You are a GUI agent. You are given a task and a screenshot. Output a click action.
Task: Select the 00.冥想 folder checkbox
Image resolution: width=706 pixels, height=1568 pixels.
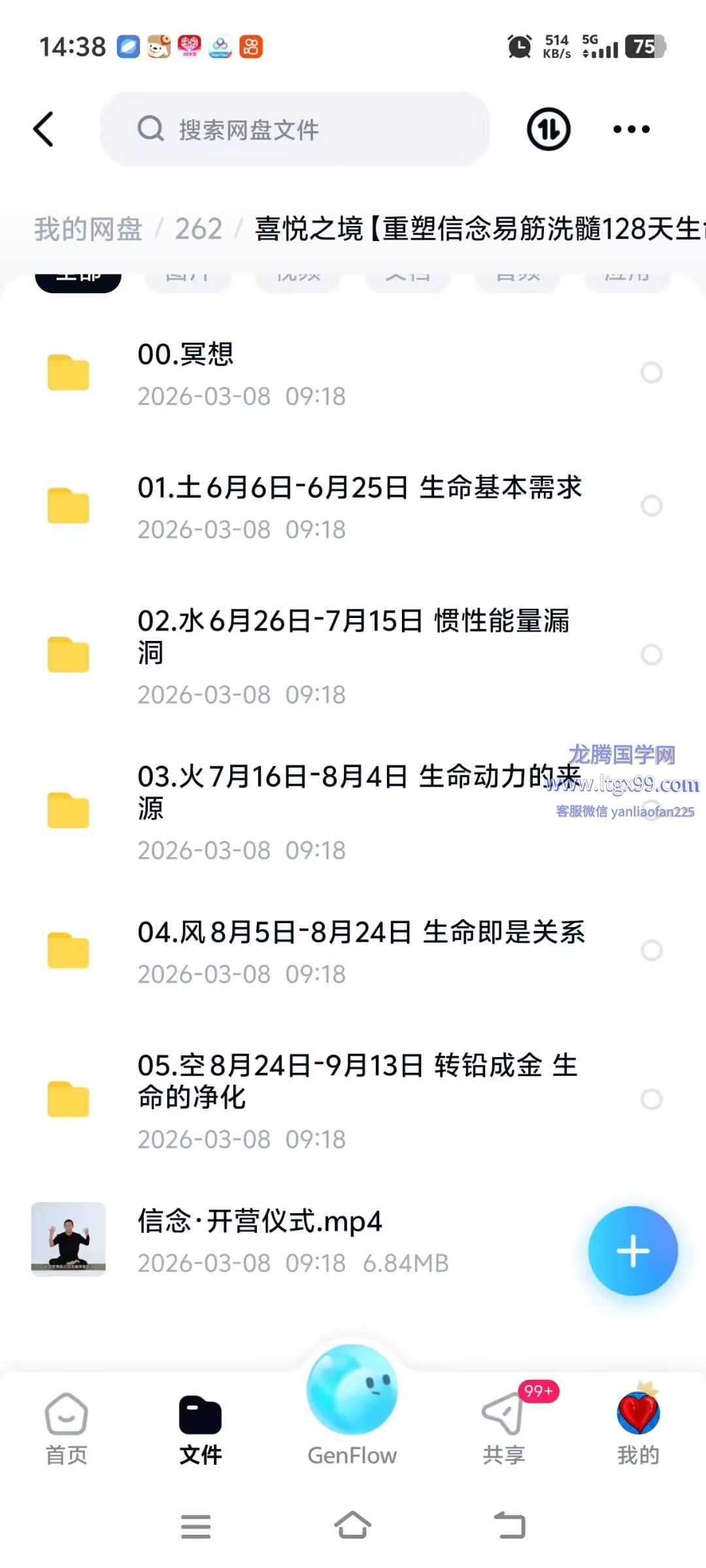coord(651,373)
